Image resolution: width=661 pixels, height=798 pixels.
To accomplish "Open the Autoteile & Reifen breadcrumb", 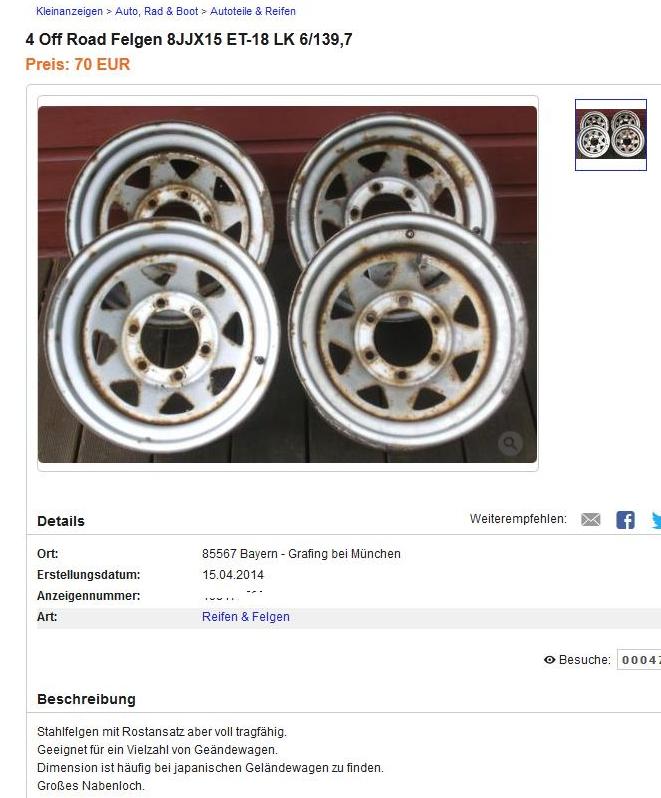I will [x=253, y=11].
